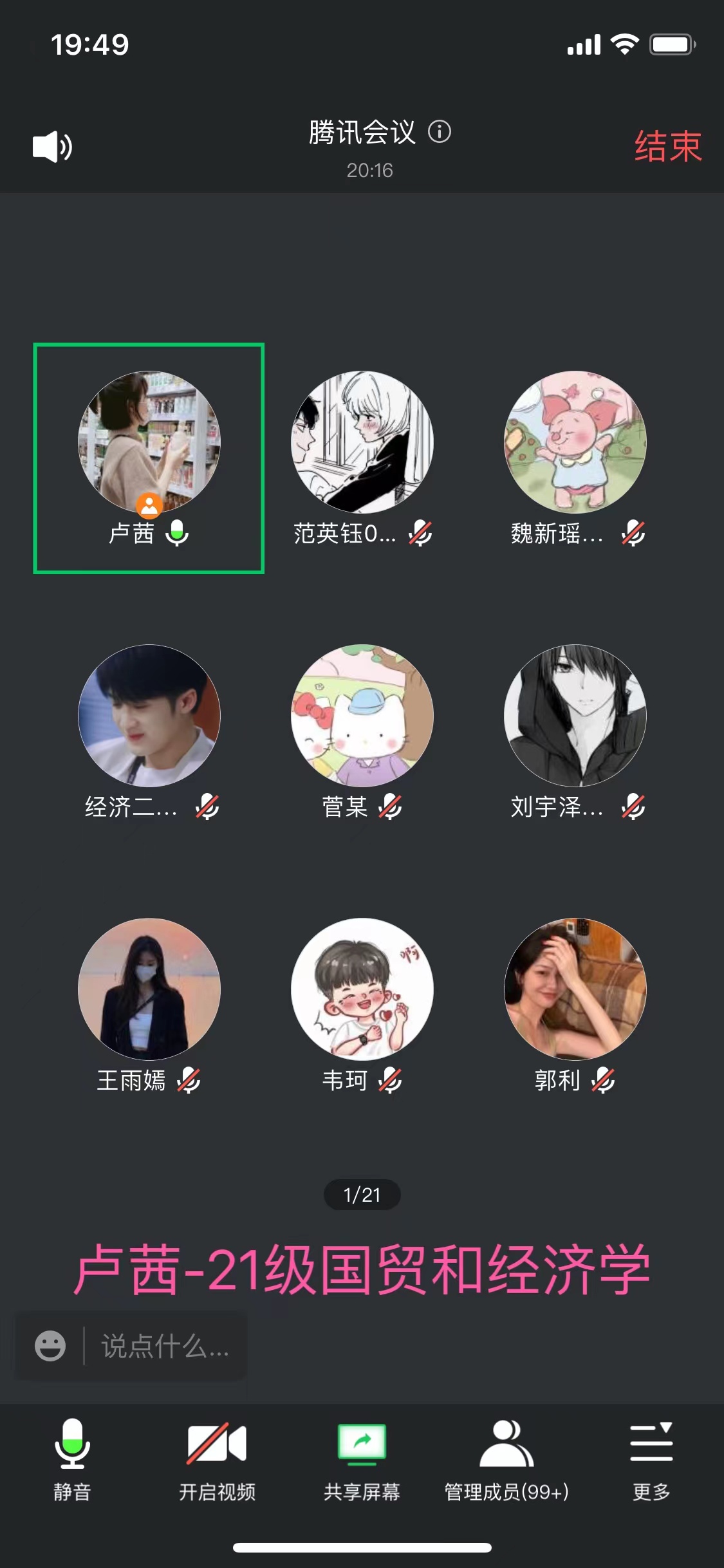Focus the 说点什么... chat input

165,1345
